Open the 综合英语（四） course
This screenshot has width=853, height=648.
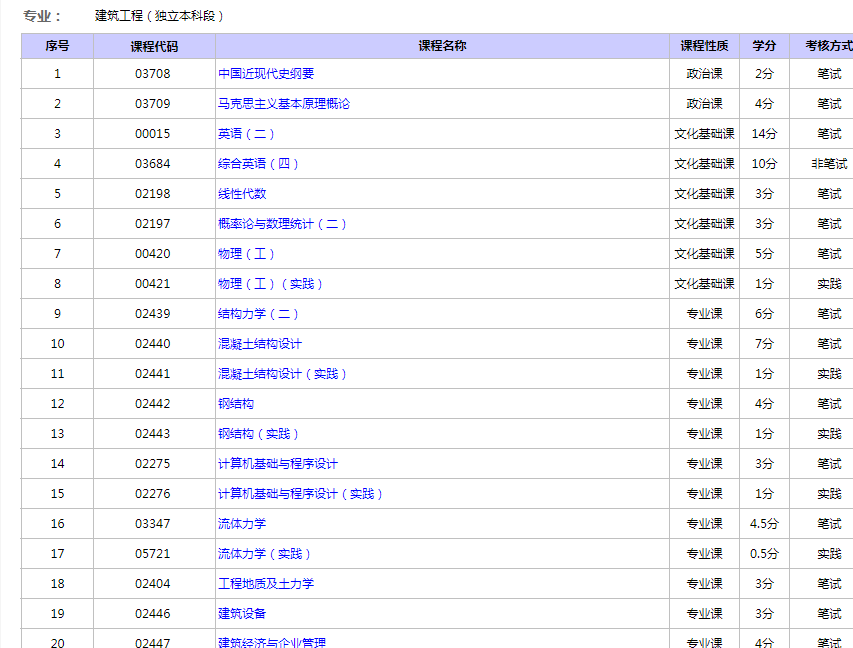(258, 164)
